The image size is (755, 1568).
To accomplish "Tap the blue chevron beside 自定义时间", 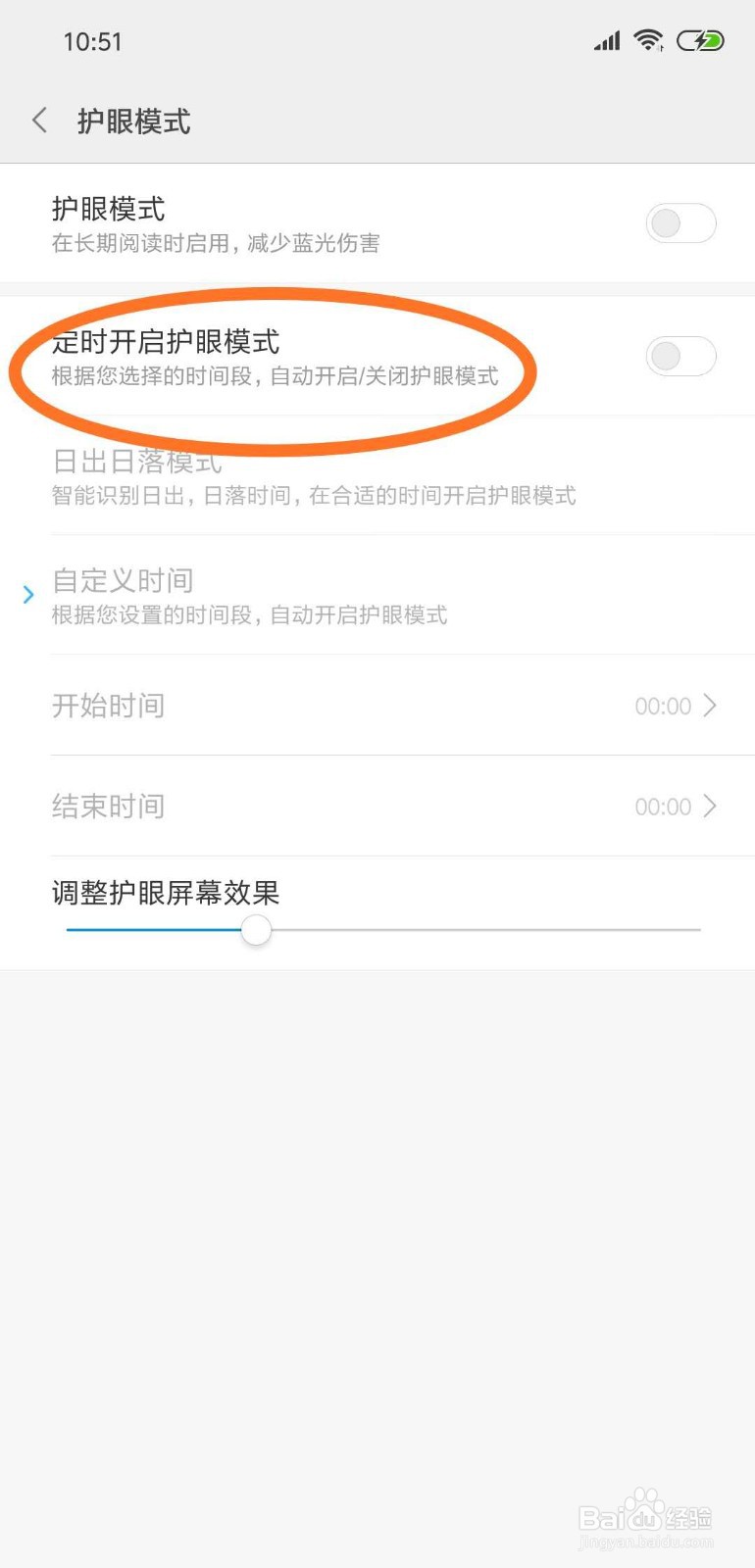I will (x=27, y=594).
